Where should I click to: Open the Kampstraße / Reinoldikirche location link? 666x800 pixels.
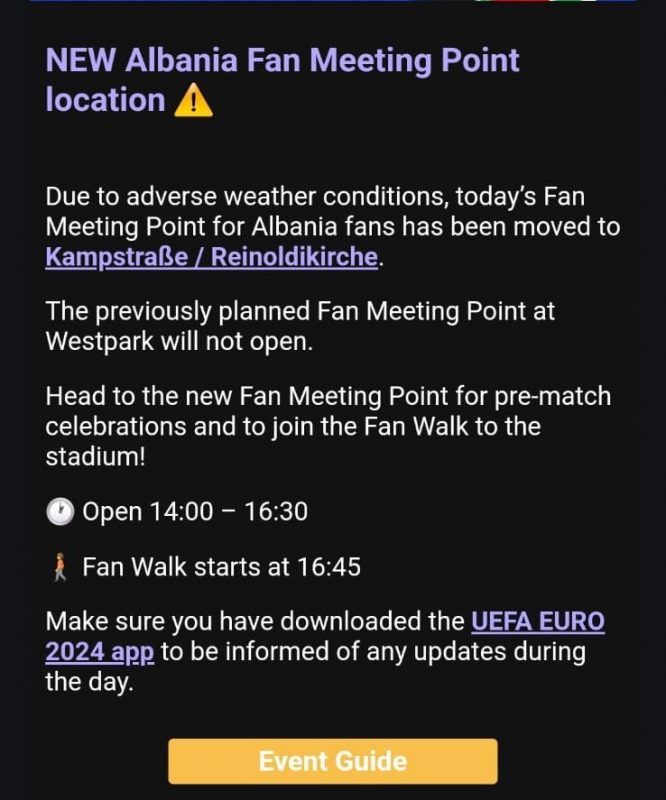(212, 257)
